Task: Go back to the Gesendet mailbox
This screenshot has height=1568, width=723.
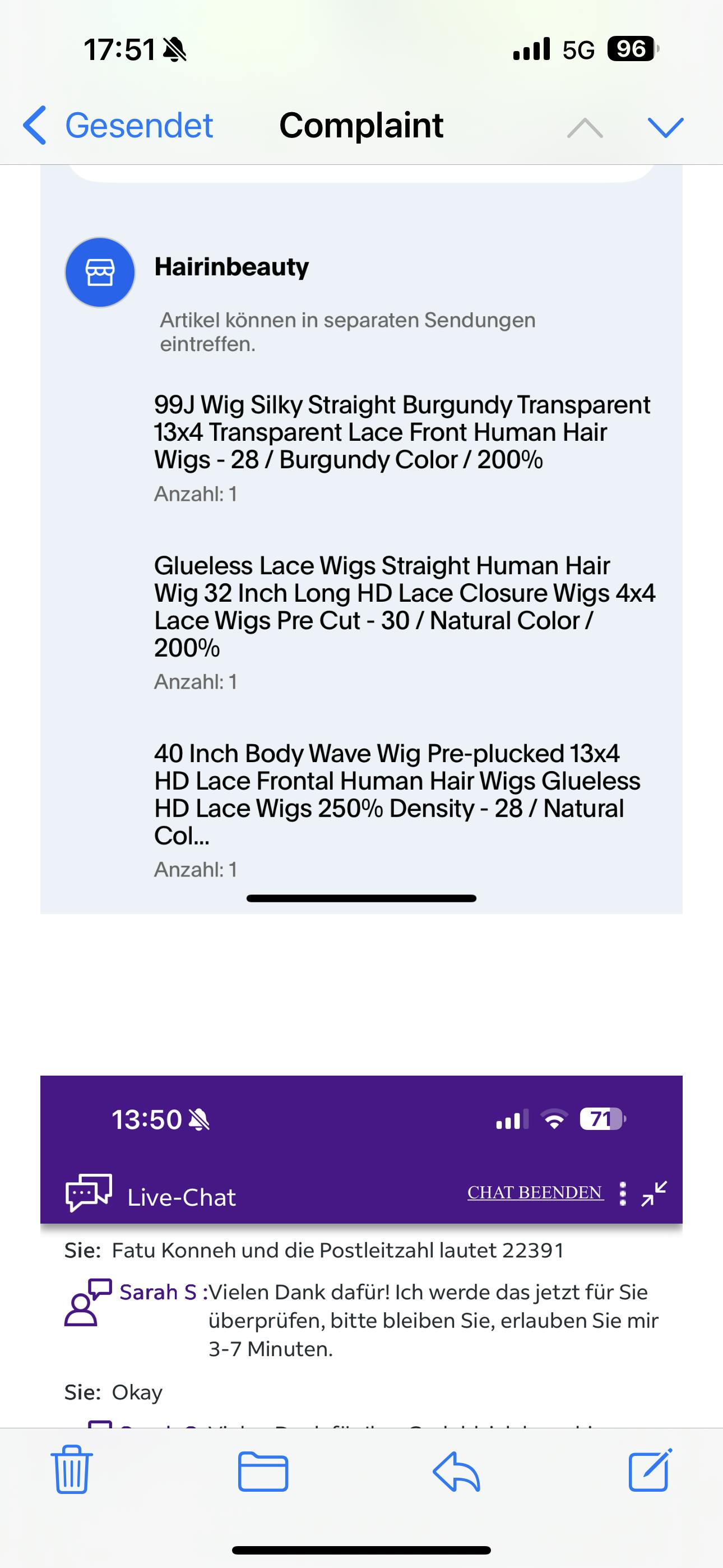Action: click(x=119, y=126)
